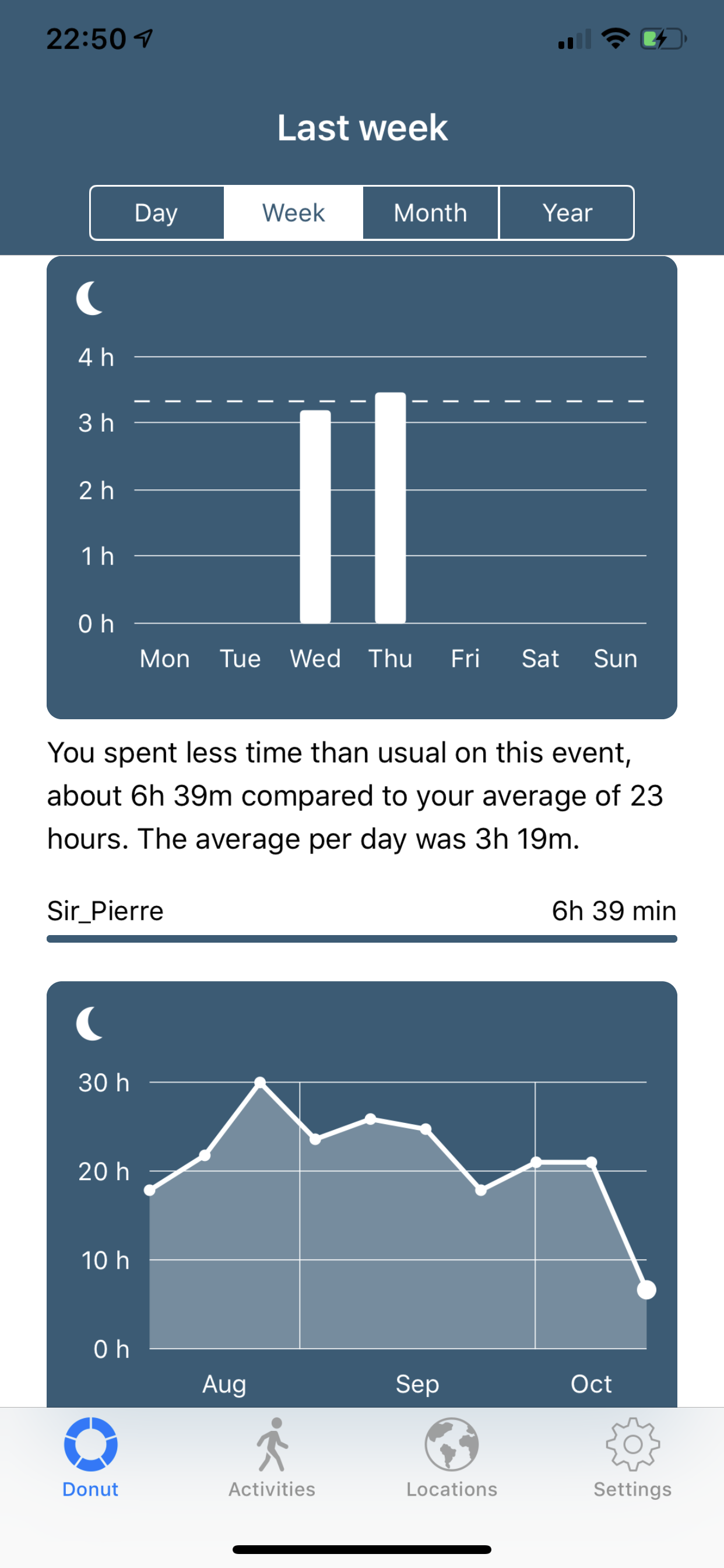Go to the Activities tab
724x1568 pixels.
pyautogui.click(x=271, y=1458)
